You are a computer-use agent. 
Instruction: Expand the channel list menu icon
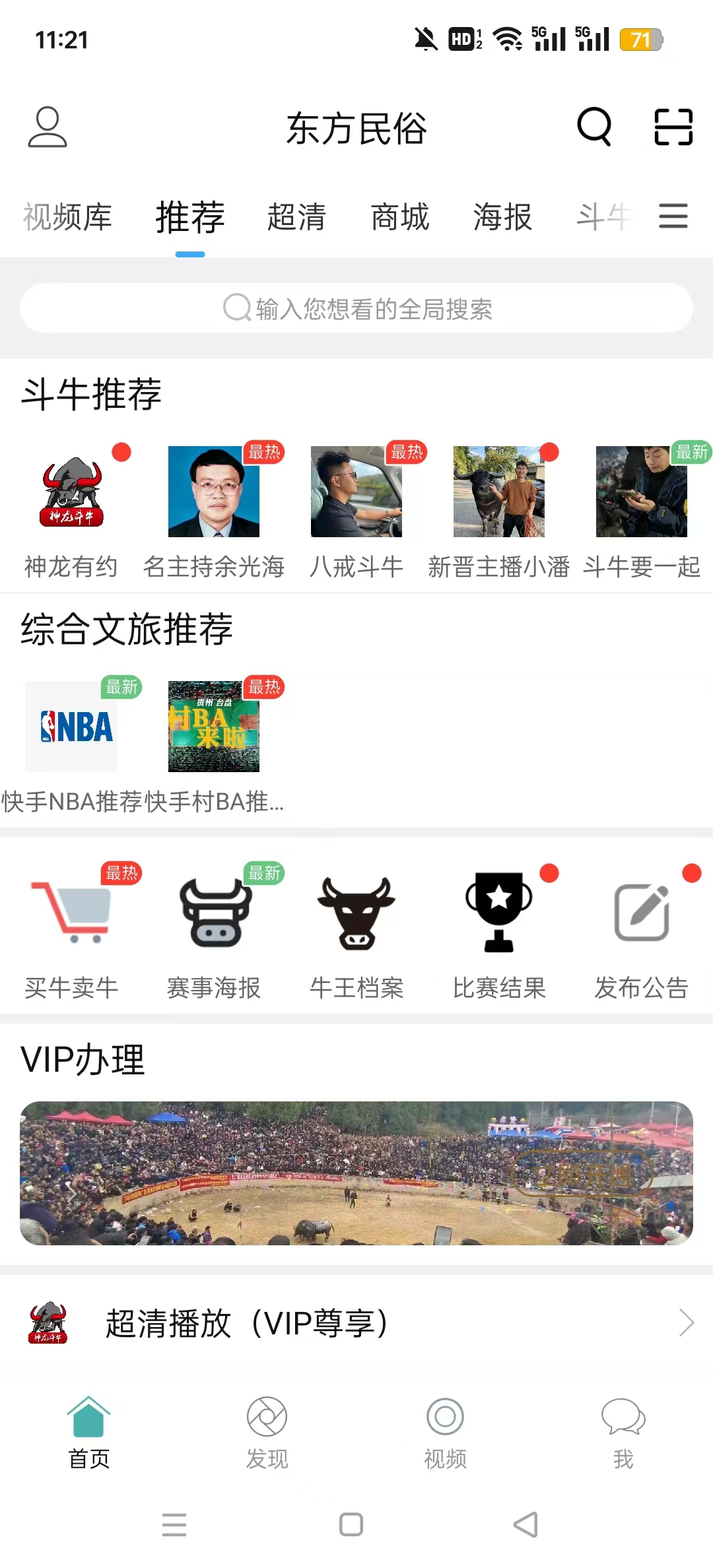tap(673, 216)
